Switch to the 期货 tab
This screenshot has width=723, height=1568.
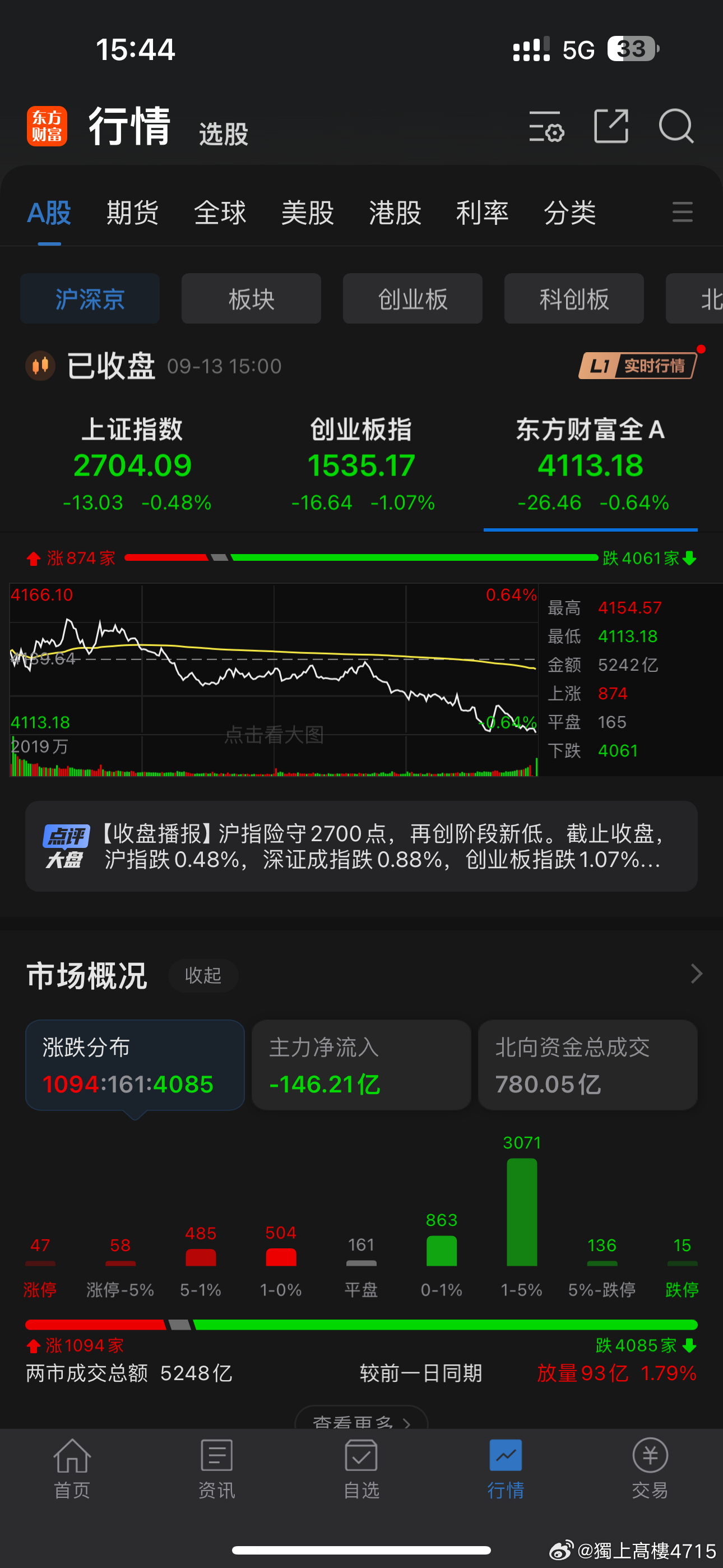(132, 213)
